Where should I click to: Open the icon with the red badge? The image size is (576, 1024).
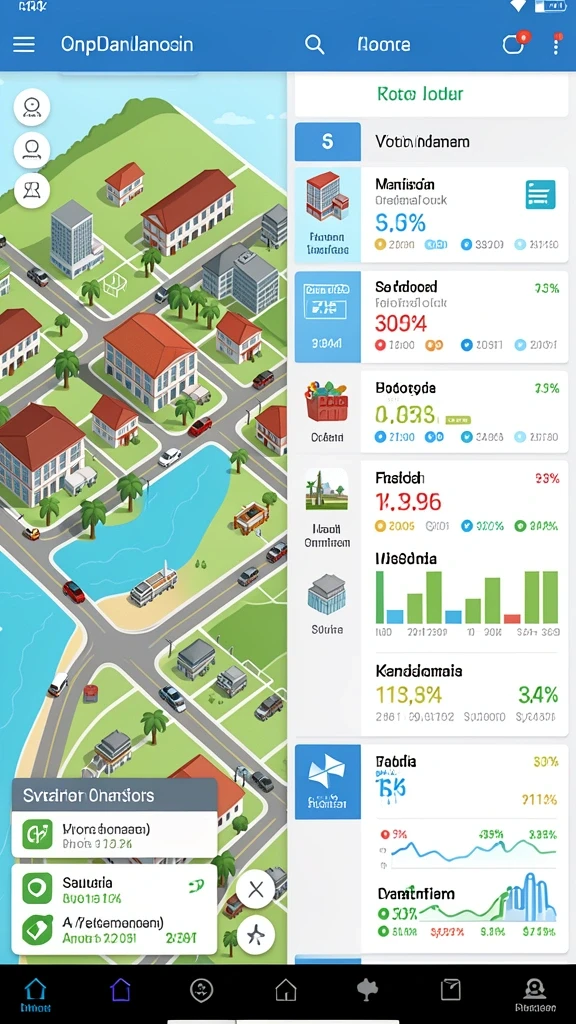(x=514, y=43)
